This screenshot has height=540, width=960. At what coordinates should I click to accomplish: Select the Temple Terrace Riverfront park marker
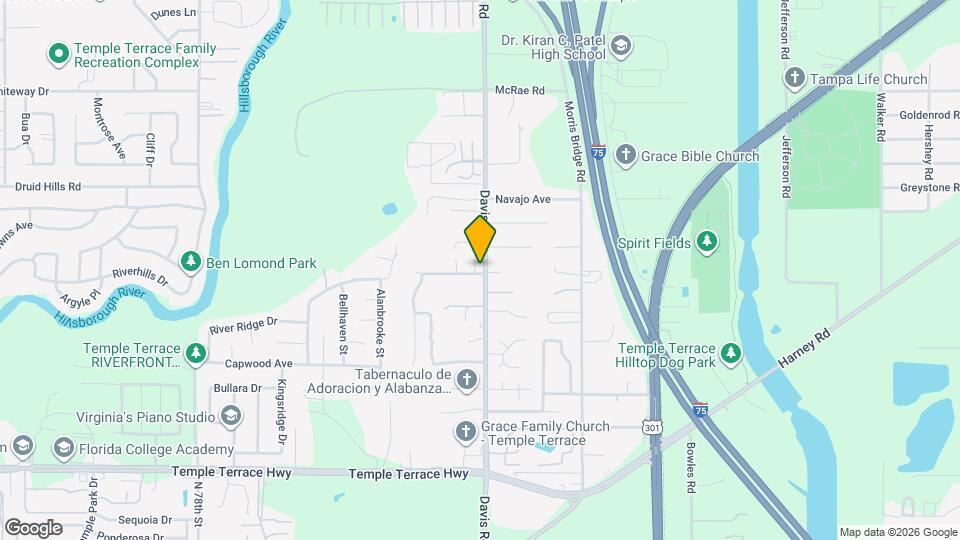point(196,353)
